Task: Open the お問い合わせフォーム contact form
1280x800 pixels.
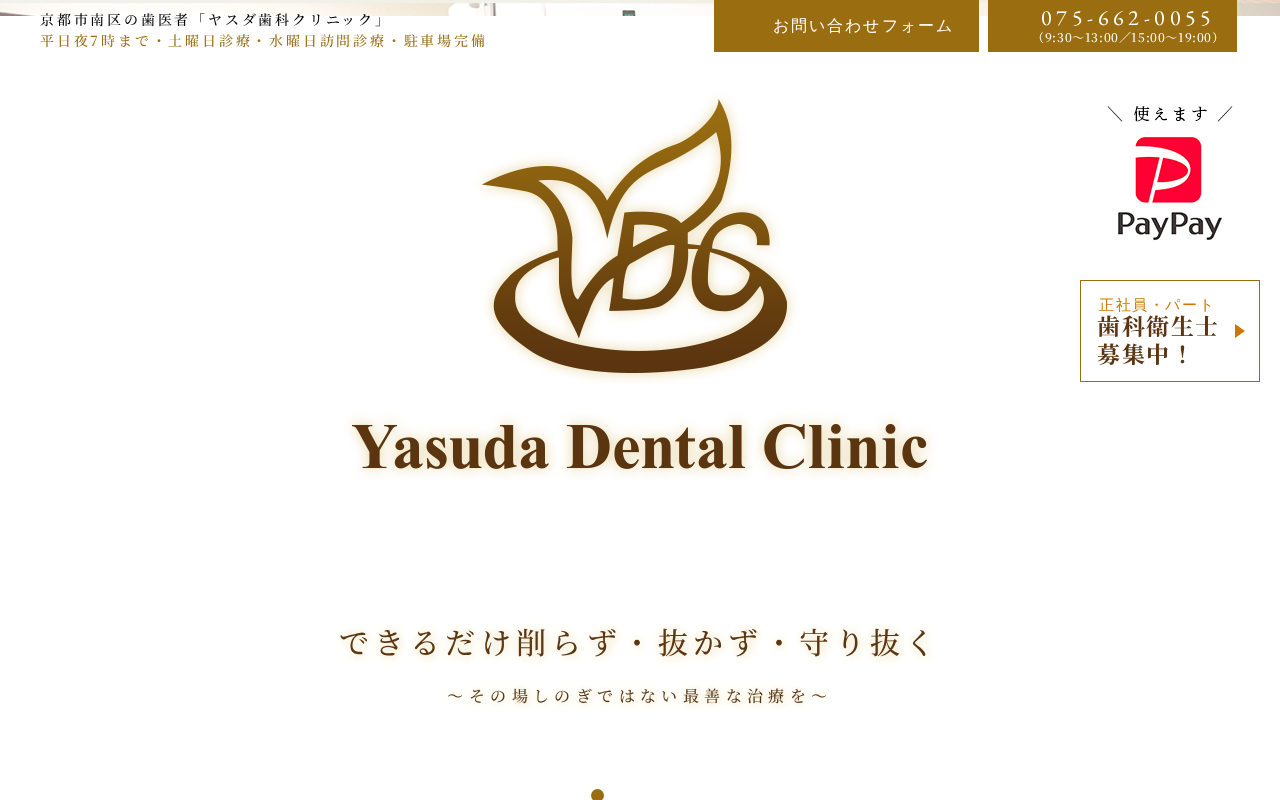Action: pyautogui.click(x=846, y=26)
